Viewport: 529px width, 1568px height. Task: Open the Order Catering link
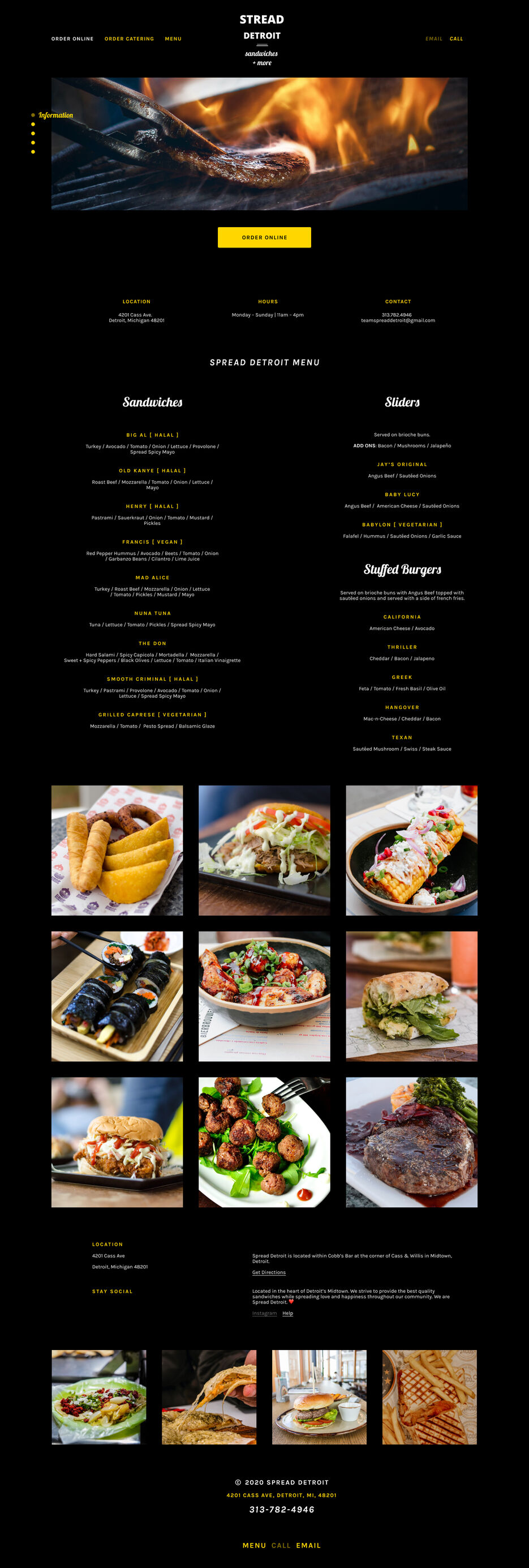click(x=129, y=39)
